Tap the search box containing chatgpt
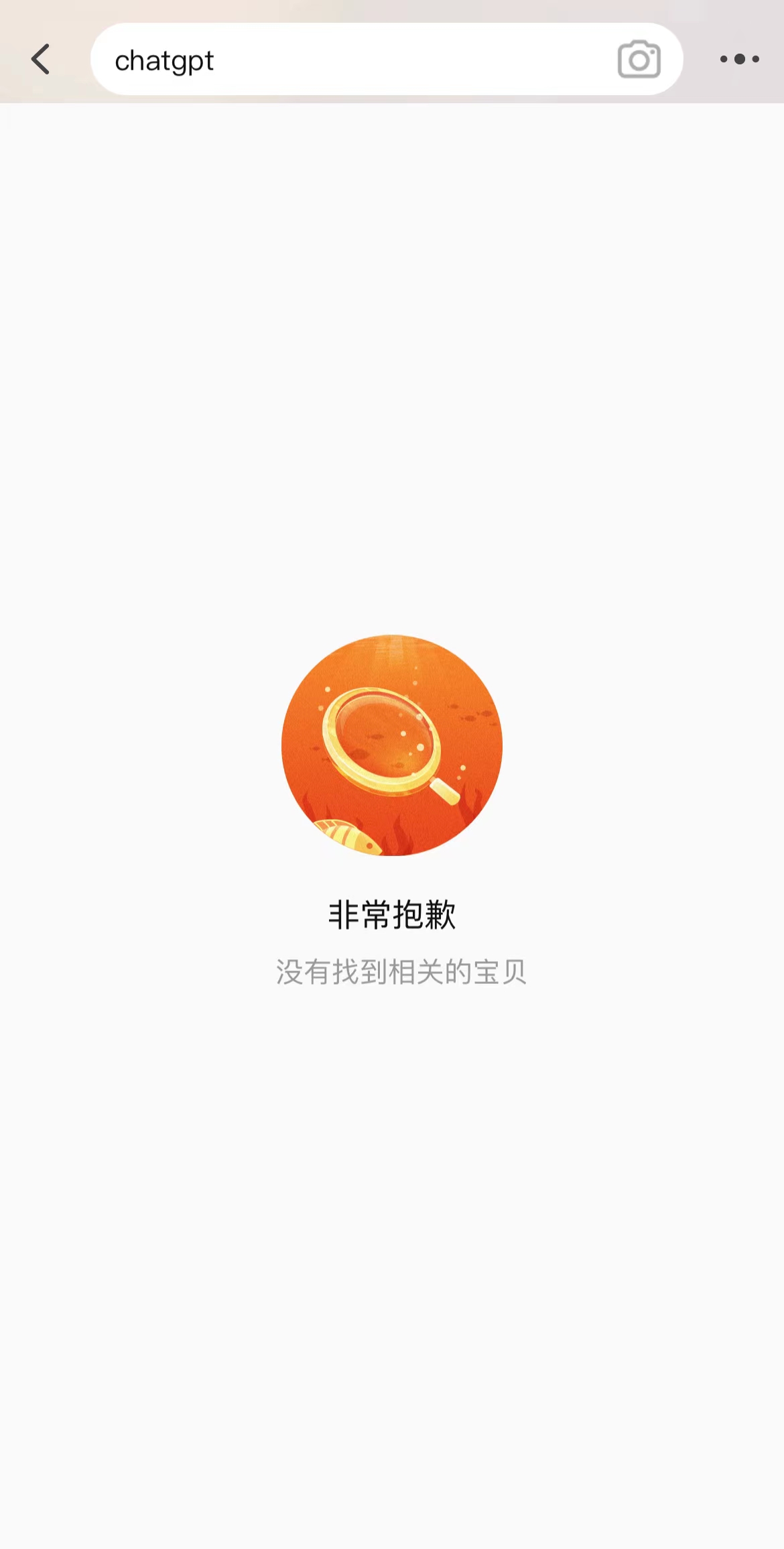This screenshot has width=784, height=1549. [x=348, y=60]
